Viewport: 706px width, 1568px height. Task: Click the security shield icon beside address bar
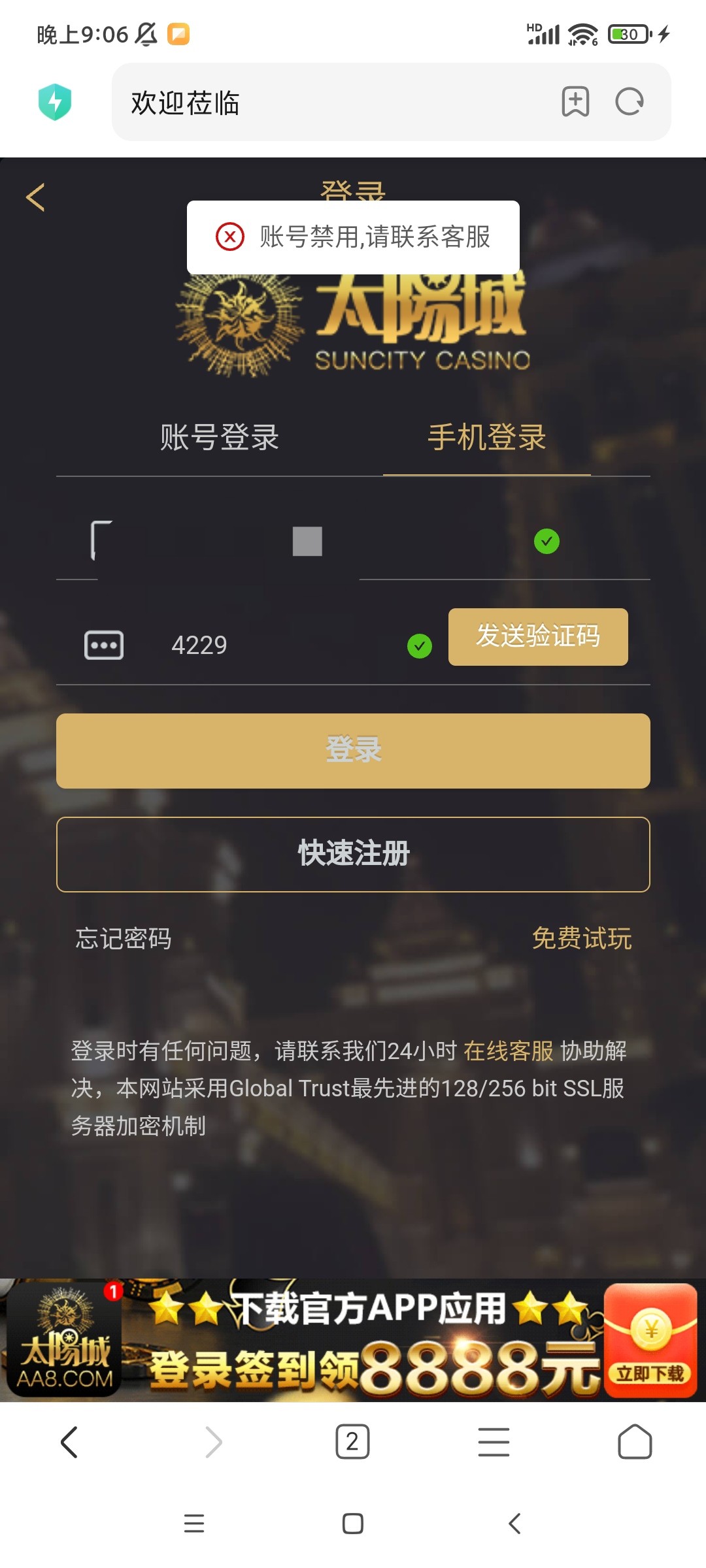tap(55, 102)
